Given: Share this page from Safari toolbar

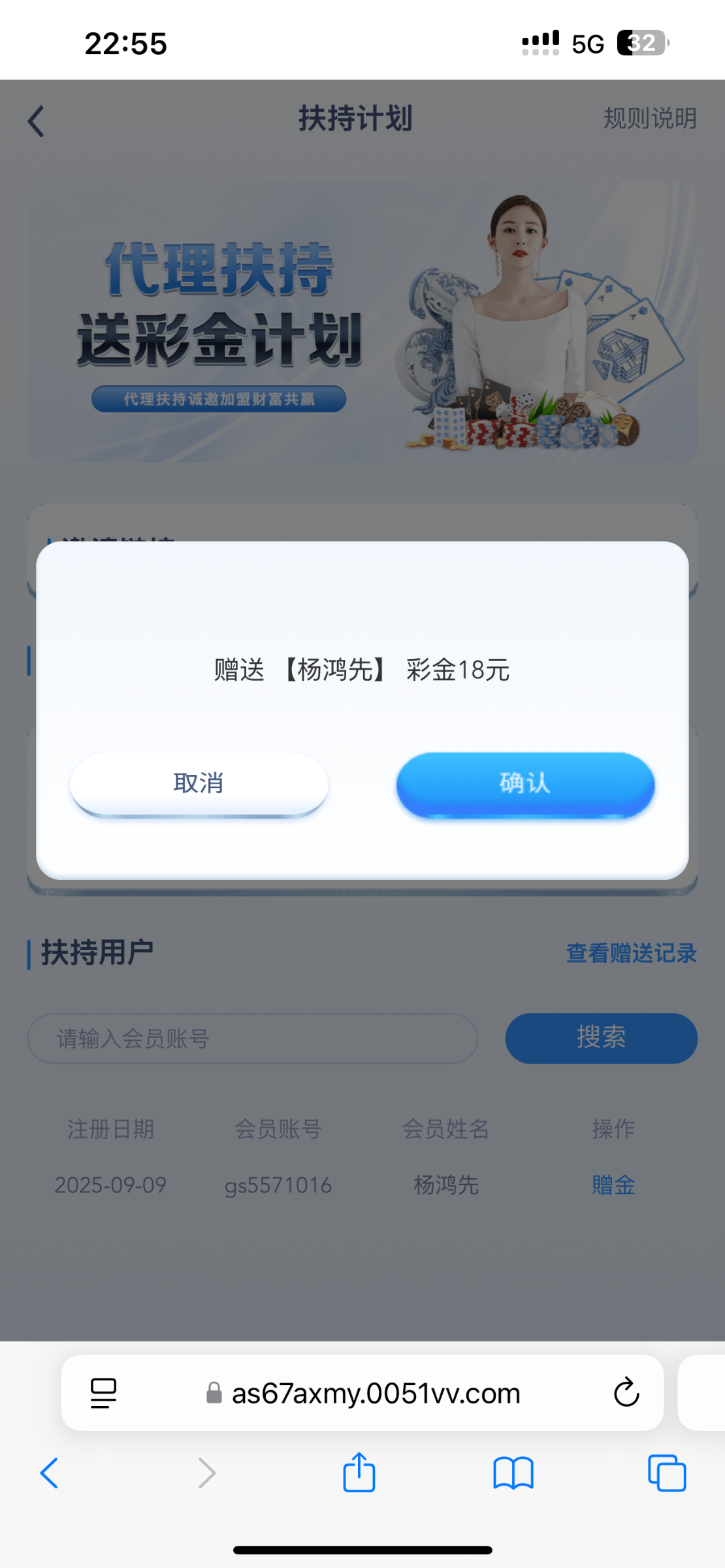Looking at the screenshot, I should pyautogui.click(x=359, y=1473).
